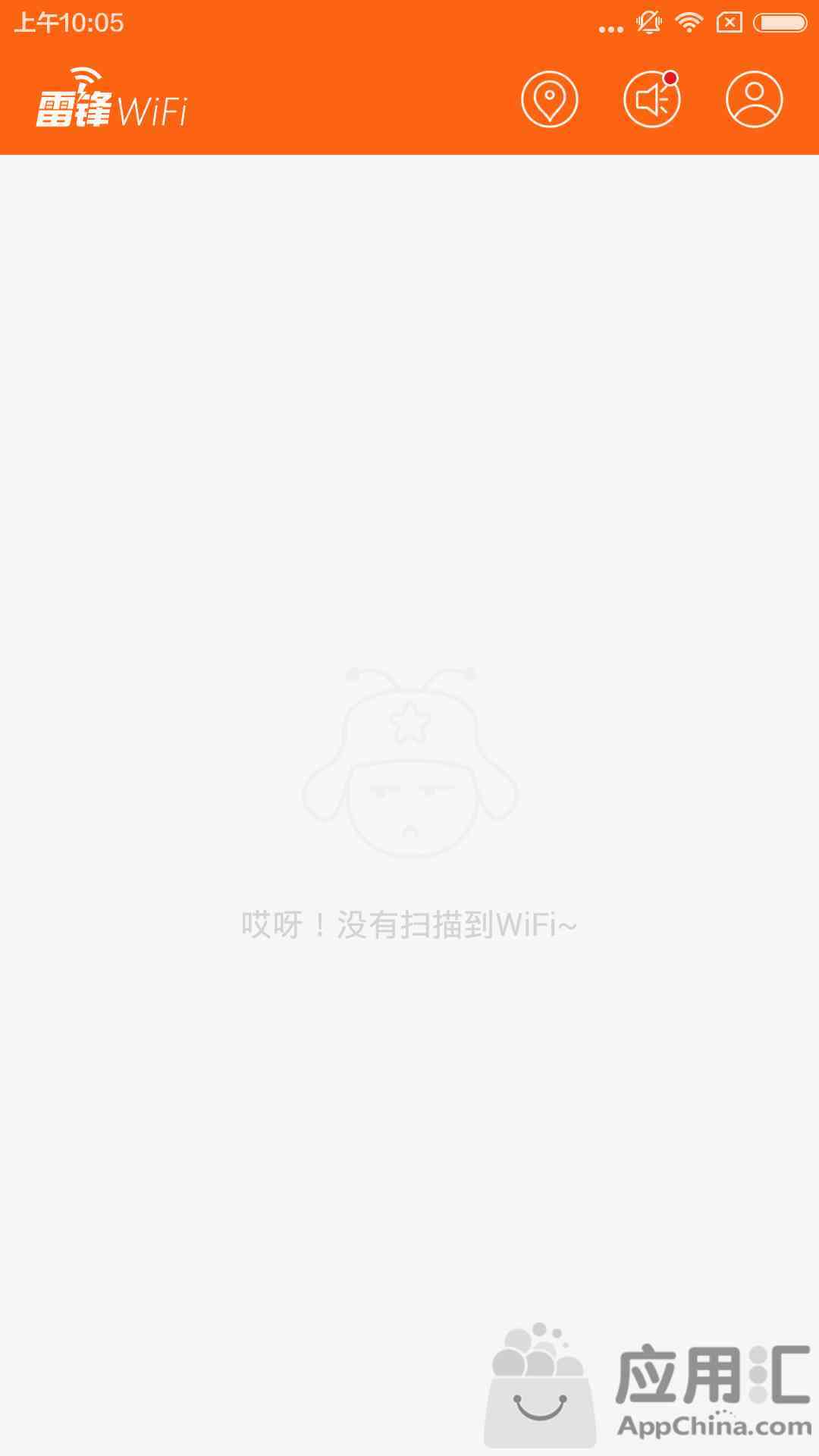Screen dimensions: 819x1456
Task: Open the location map icon
Action: point(550,99)
